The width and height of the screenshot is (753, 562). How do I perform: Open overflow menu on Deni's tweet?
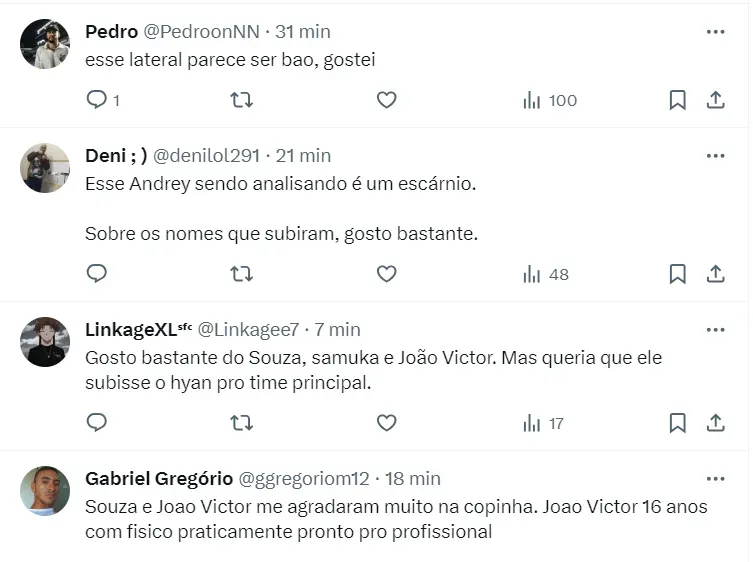point(715,155)
